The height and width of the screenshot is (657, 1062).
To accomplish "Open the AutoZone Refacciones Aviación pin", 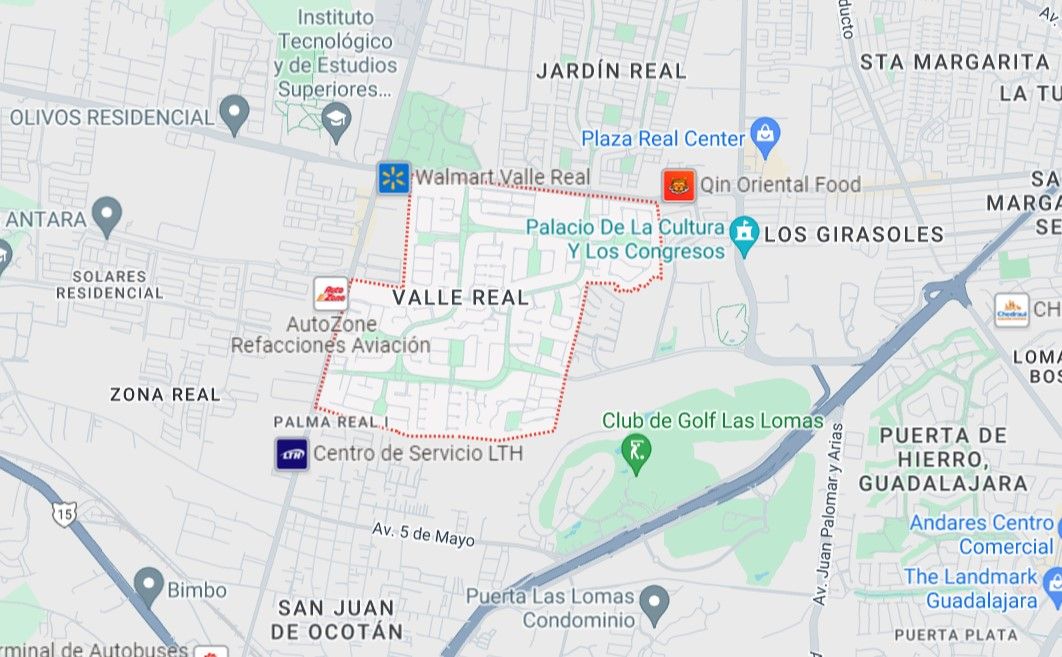I will (331, 294).
